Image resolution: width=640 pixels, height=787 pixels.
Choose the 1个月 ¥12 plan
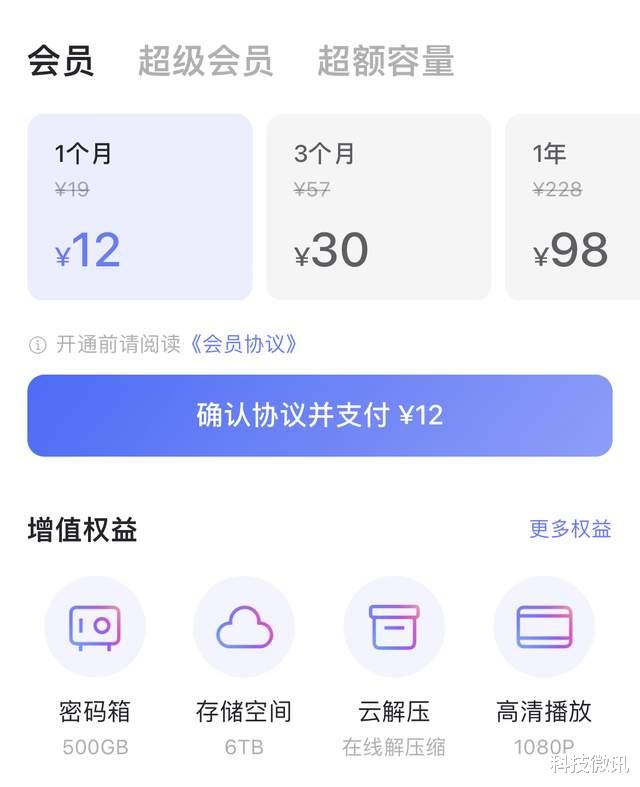click(140, 207)
